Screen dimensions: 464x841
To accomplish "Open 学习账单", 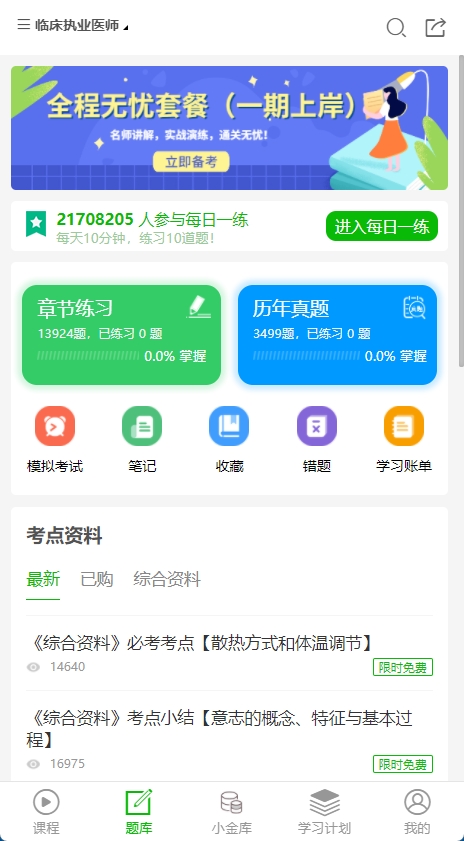I will [404, 440].
